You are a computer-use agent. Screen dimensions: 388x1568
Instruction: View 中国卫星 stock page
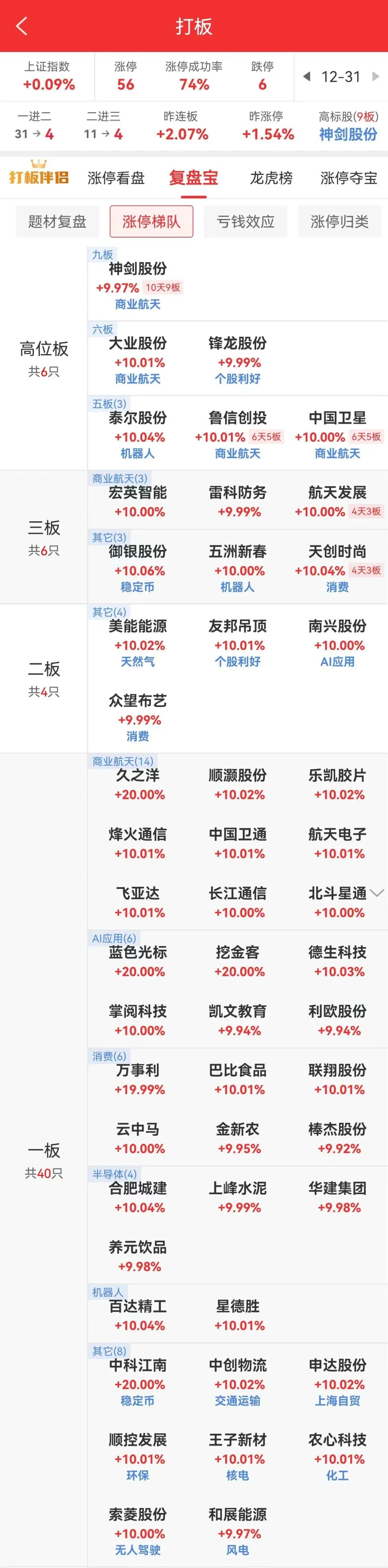tap(337, 418)
